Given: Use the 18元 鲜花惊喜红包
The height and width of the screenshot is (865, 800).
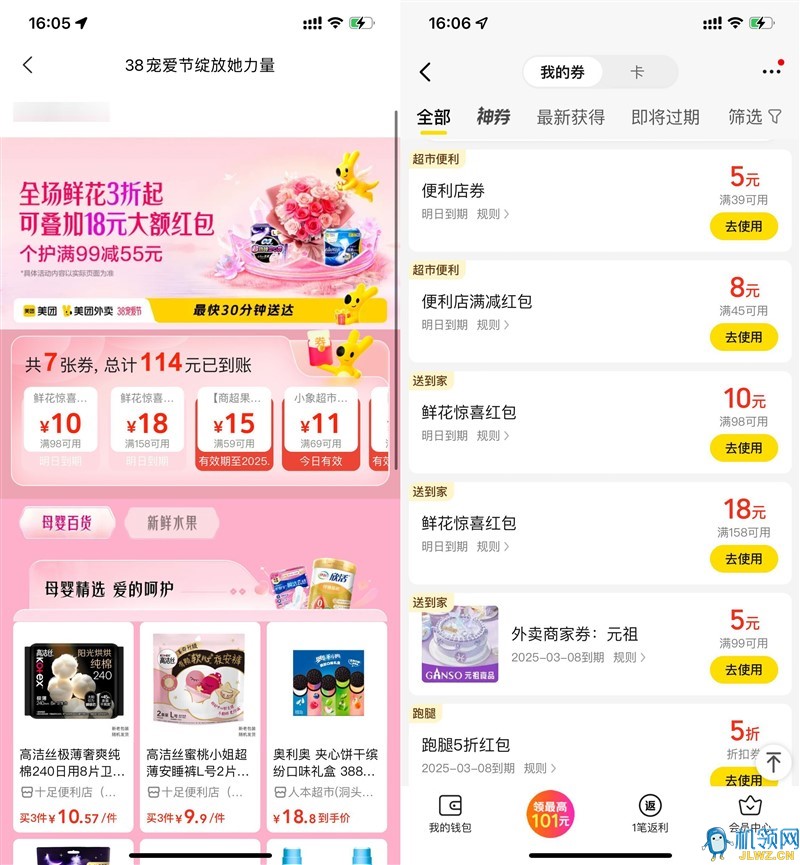Looking at the screenshot, I should [743, 559].
